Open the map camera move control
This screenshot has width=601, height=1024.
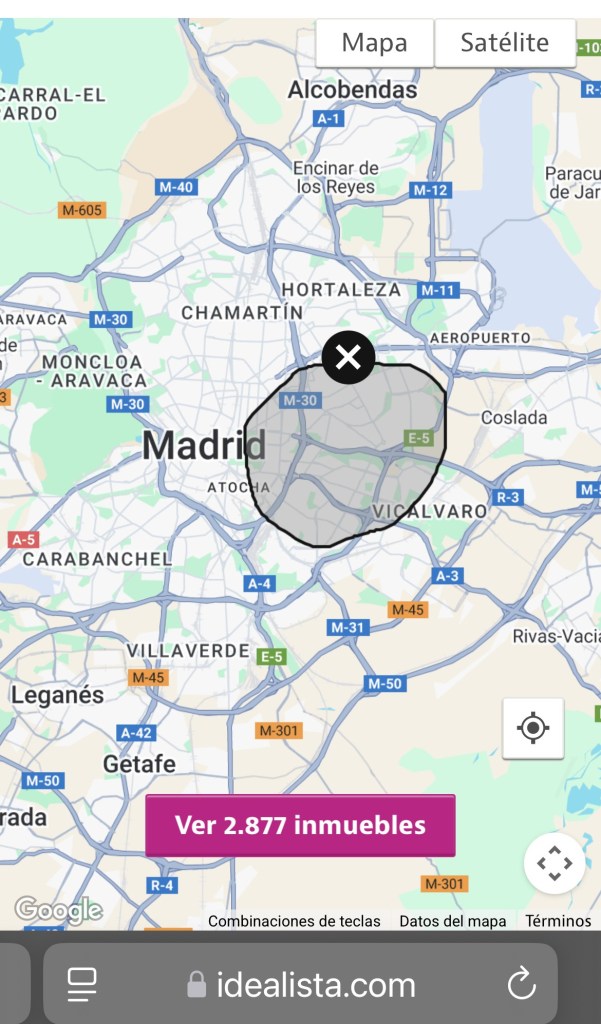554,863
